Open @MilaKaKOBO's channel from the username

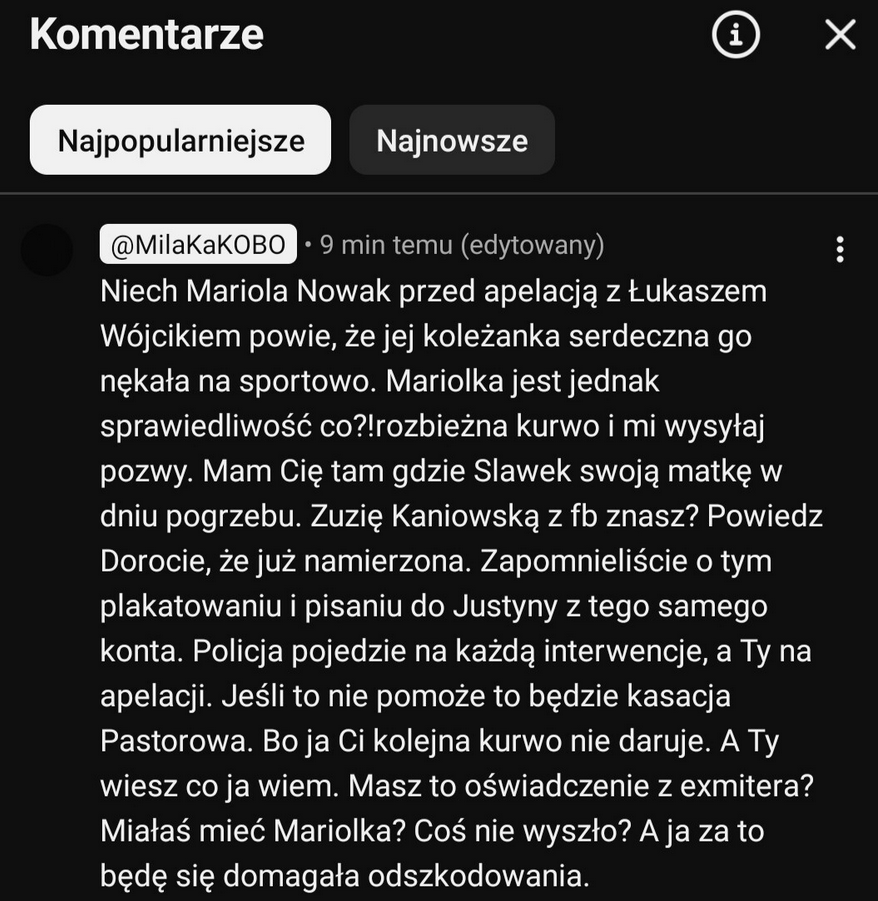click(198, 244)
